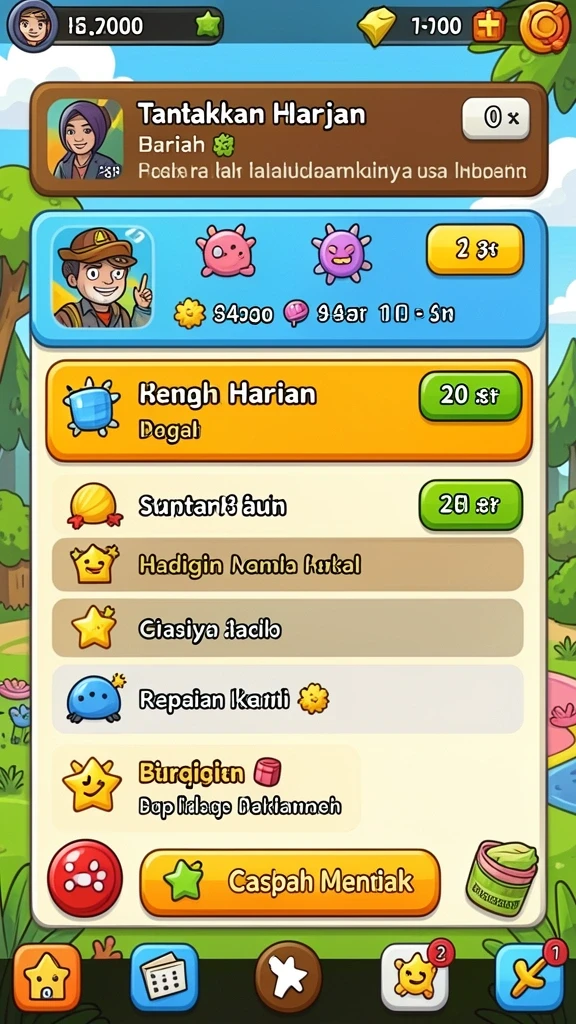
Task: Open the Giasiya row
Action: point(287,628)
